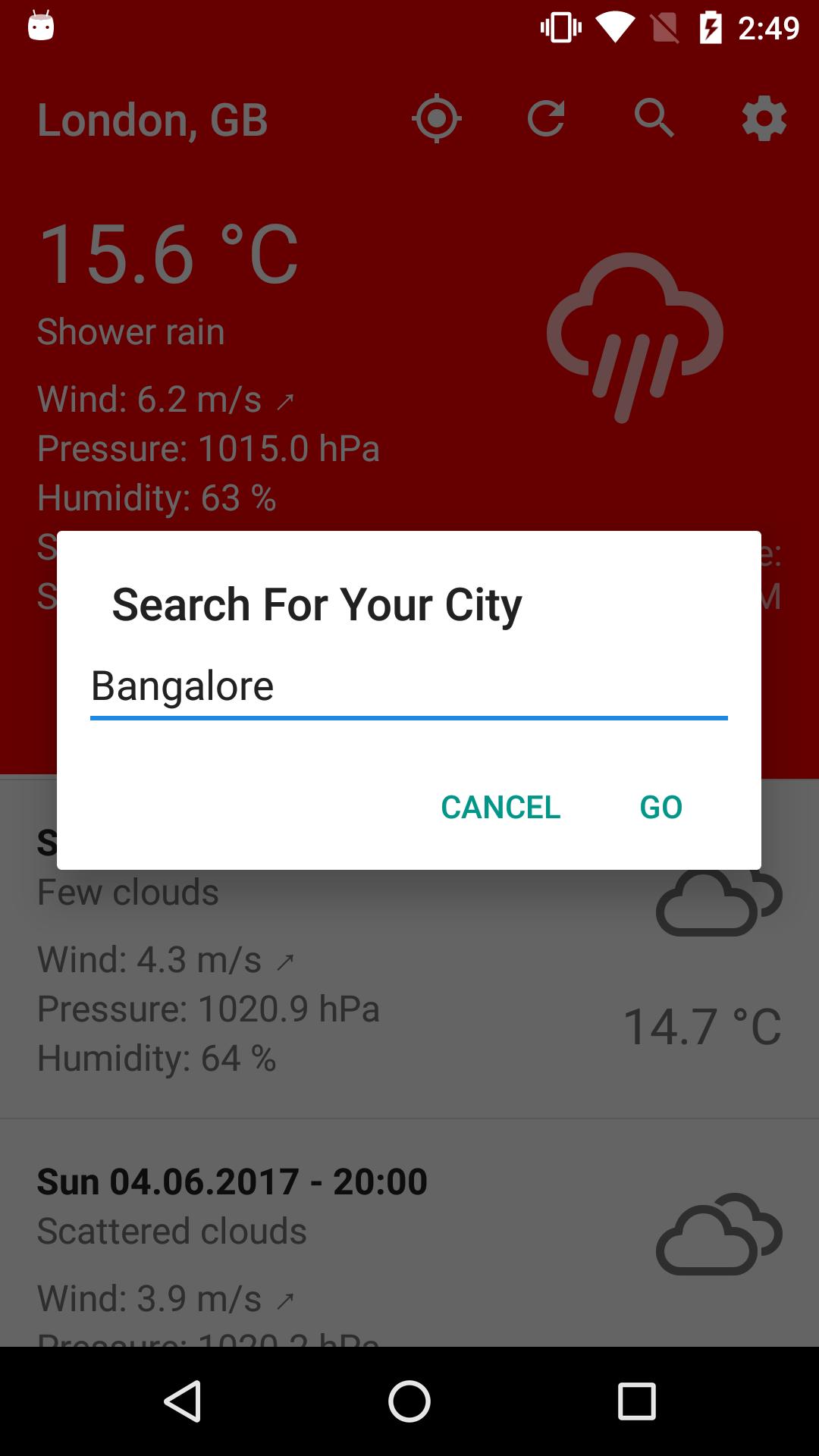Refresh the weather data
This screenshot has height=1456, width=819.
click(x=546, y=118)
